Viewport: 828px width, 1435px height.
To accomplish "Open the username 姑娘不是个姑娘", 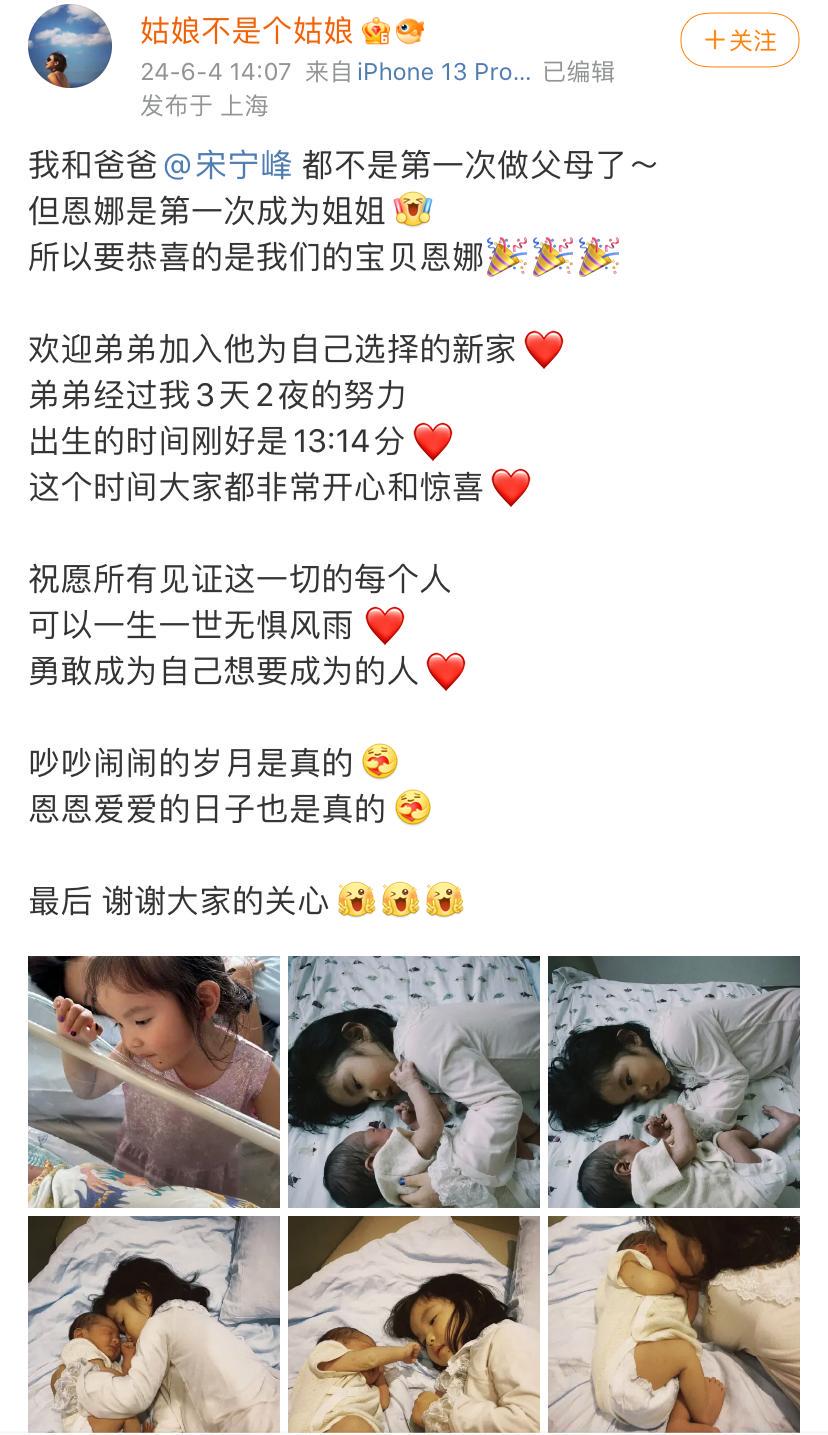I will pos(246,31).
